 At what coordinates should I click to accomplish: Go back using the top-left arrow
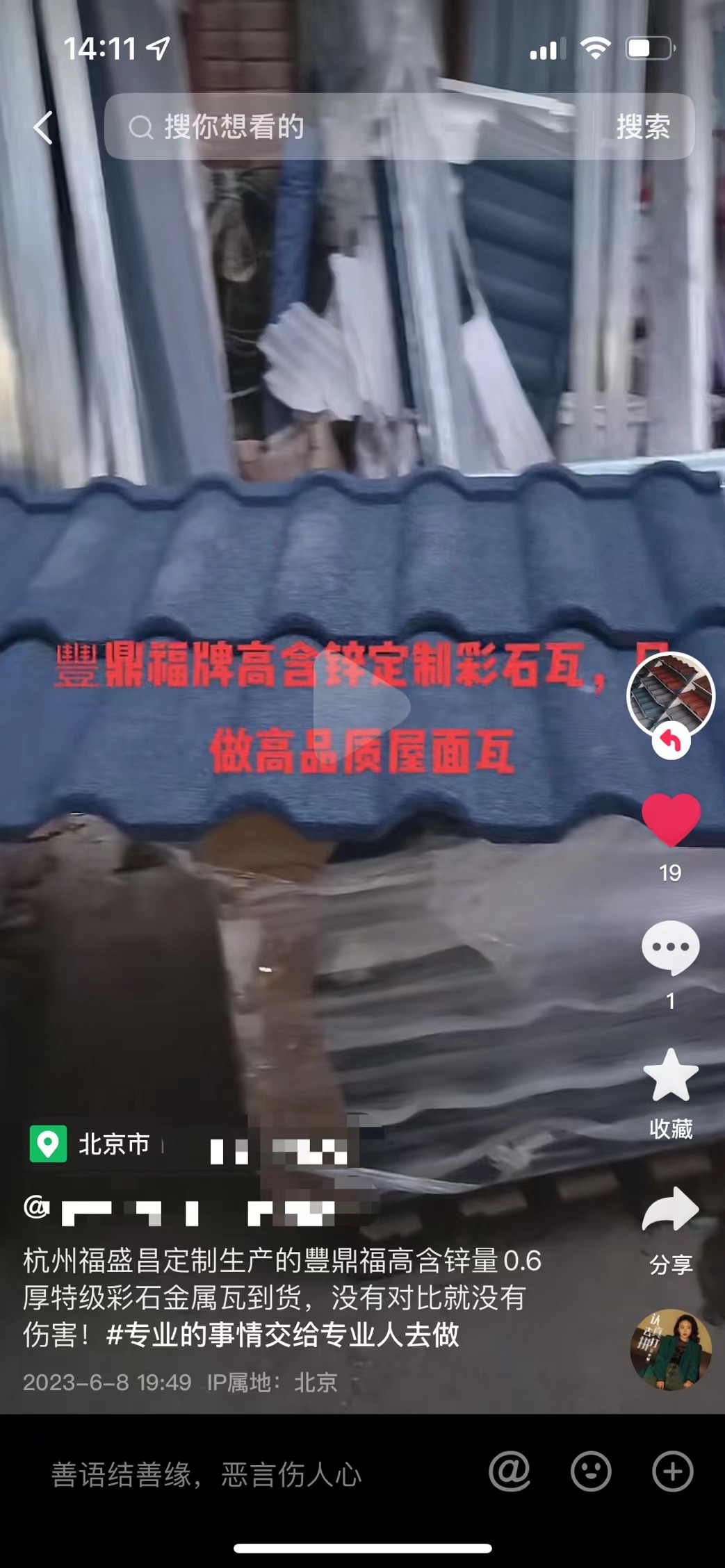[43, 127]
